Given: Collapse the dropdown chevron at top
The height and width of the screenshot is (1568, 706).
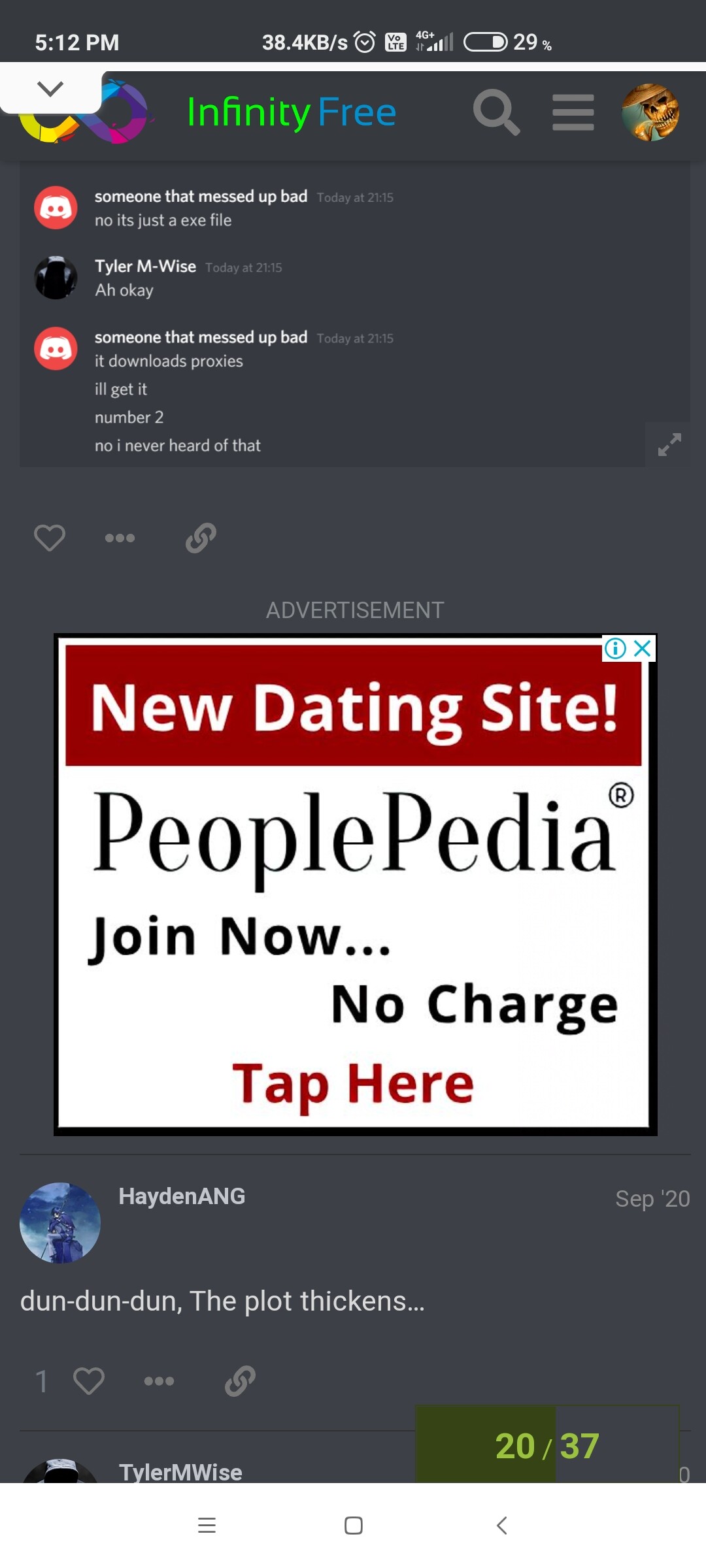Looking at the screenshot, I should 50,88.
